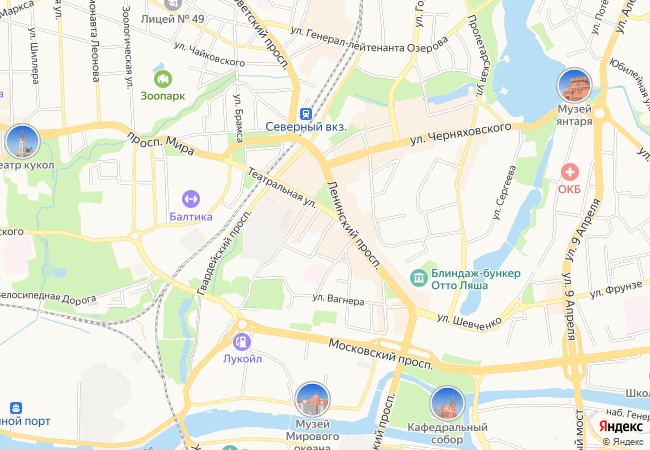Open the Театр кукол landmark marker
The height and width of the screenshot is (450, 650).
pyautogui.click(x=21, y=142)
